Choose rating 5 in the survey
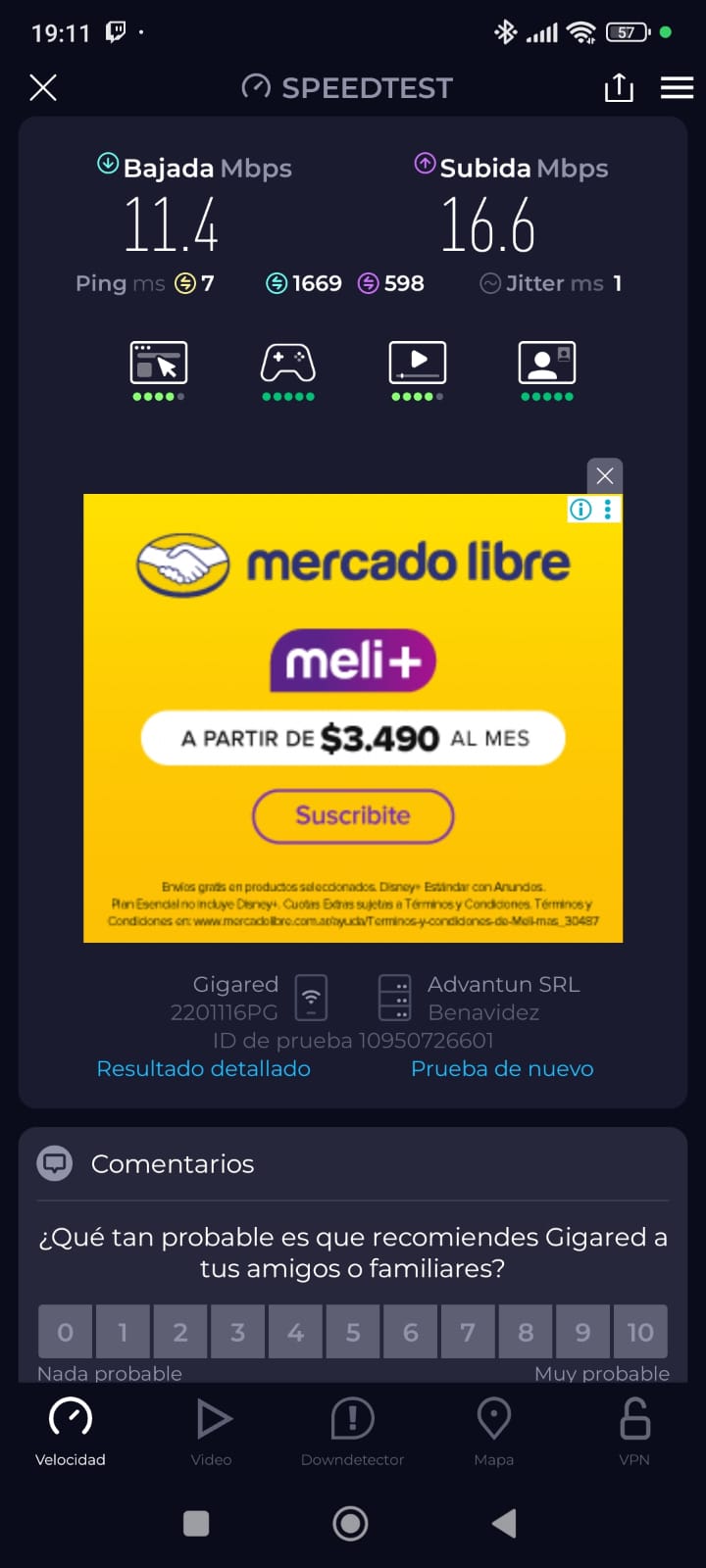706x1568 pixels. [x=353, y=1332]
